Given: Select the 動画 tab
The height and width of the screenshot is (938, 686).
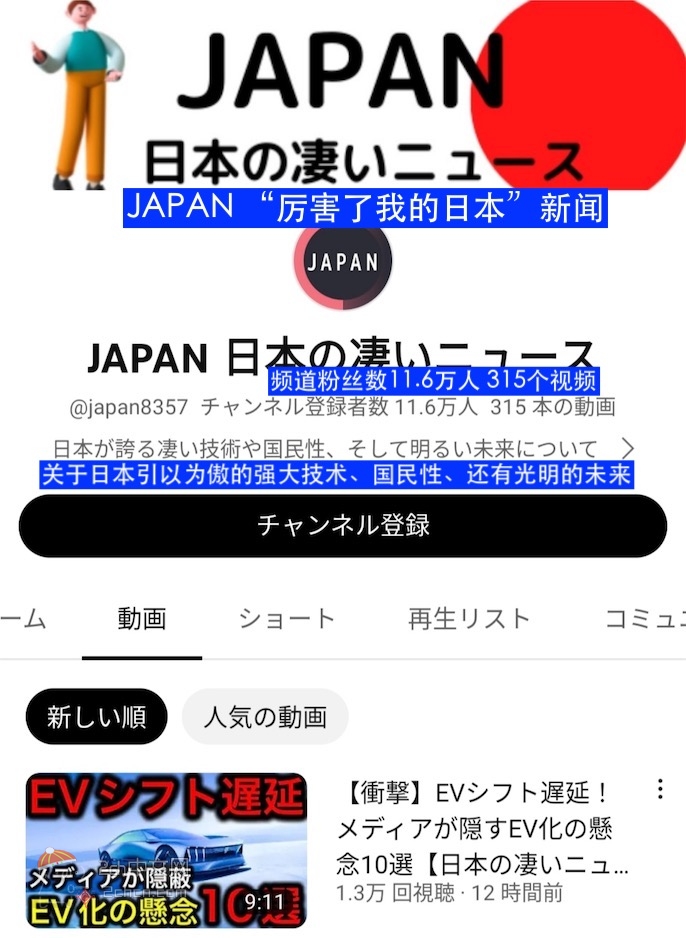Looking at the screenshot, I should 142,619.
